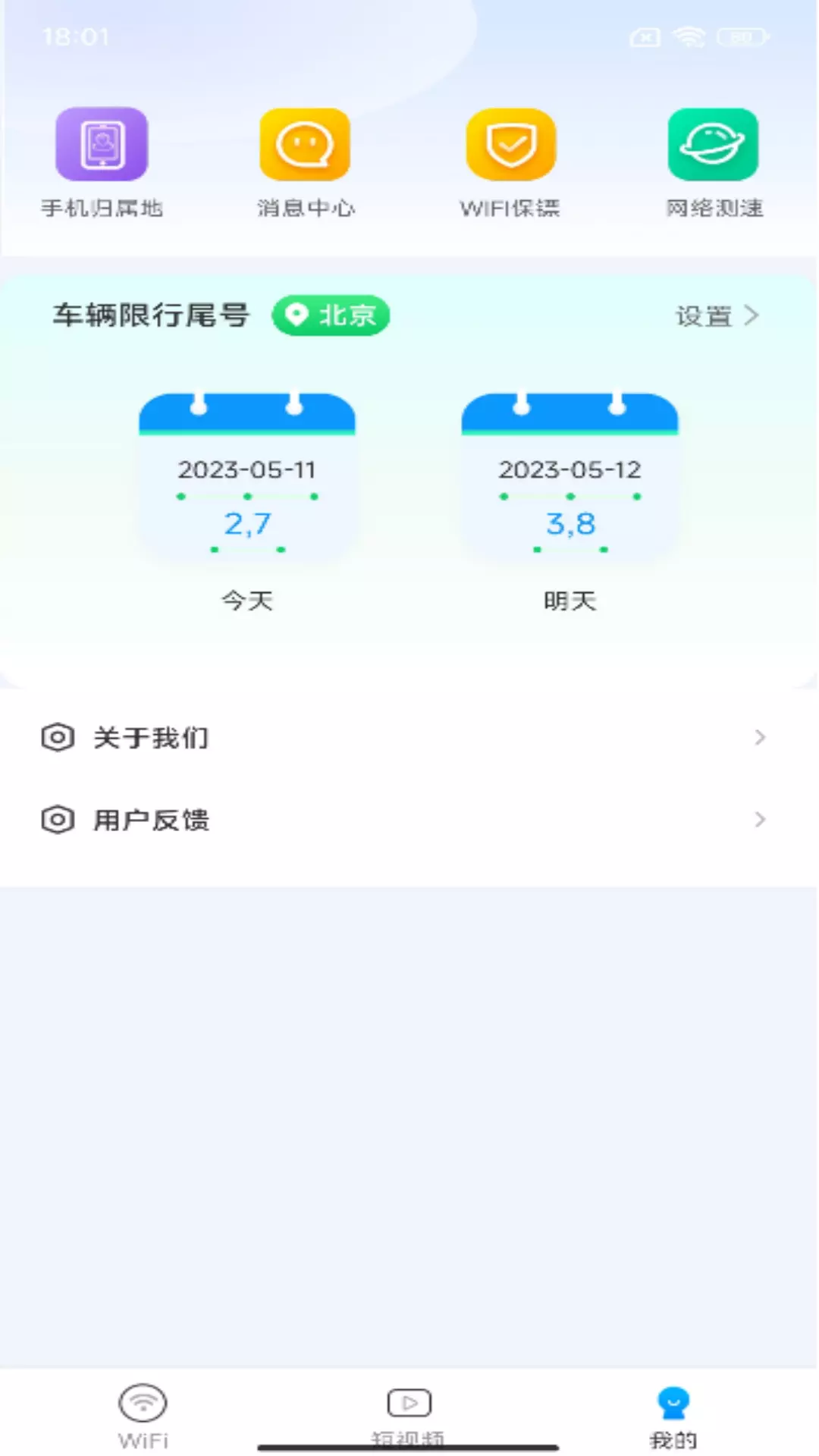Switch to the WiFi tab
The height and width of the screenshot is (1456, 819).
(143, 1415)
